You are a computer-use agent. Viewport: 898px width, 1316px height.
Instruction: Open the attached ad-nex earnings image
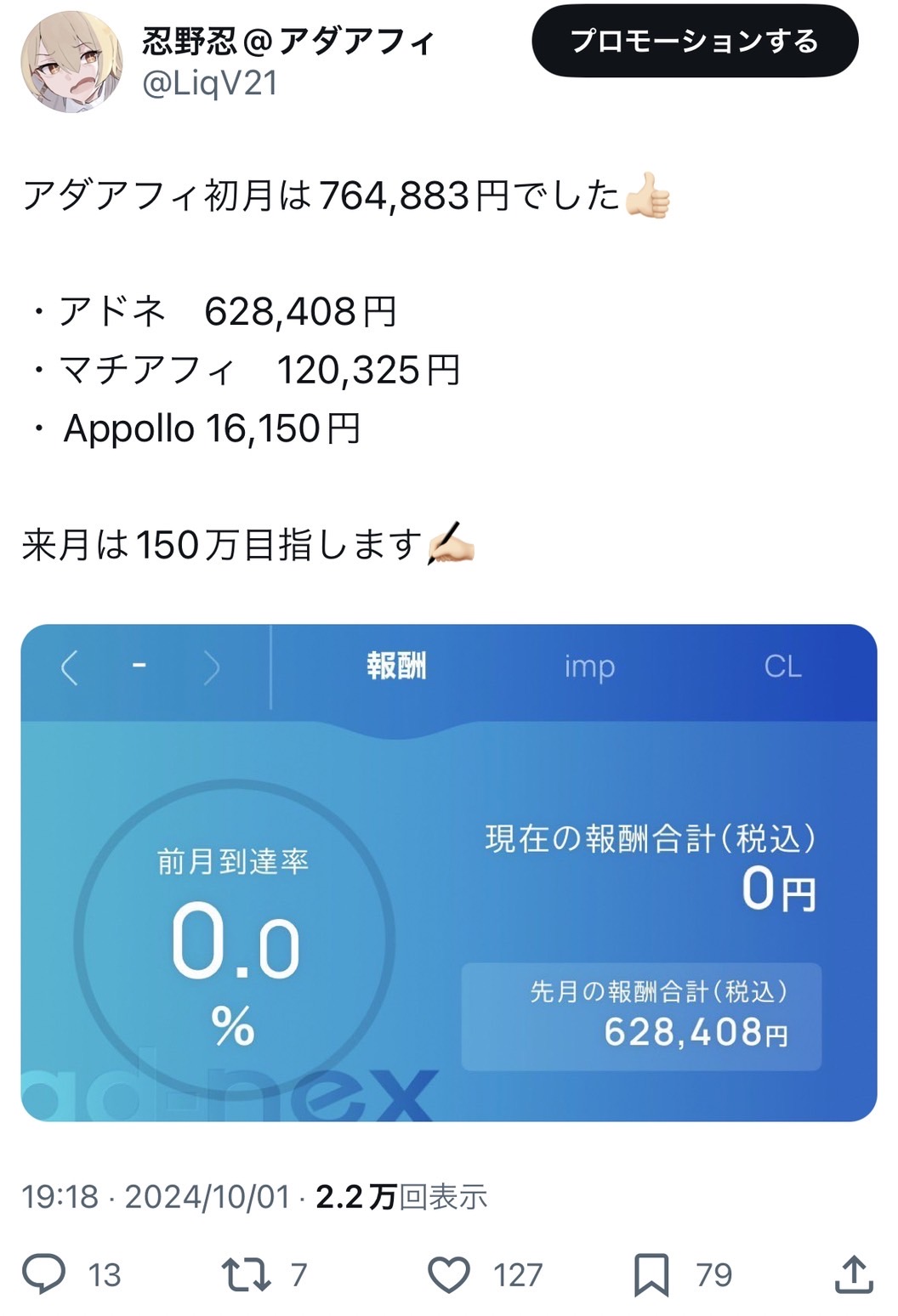point(449,872)
